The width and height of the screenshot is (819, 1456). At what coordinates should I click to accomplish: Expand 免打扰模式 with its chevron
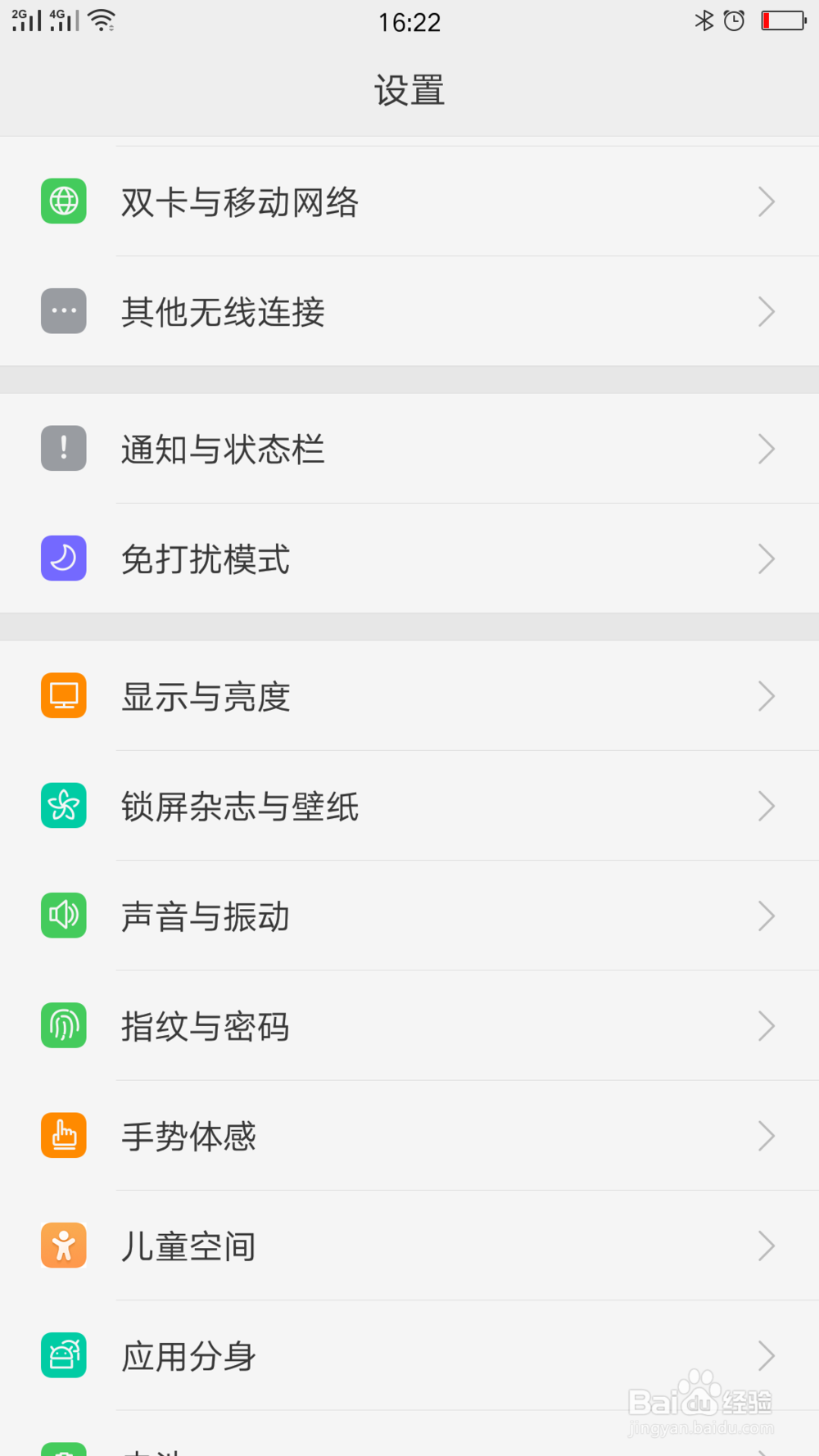click(x=765, y=558)
